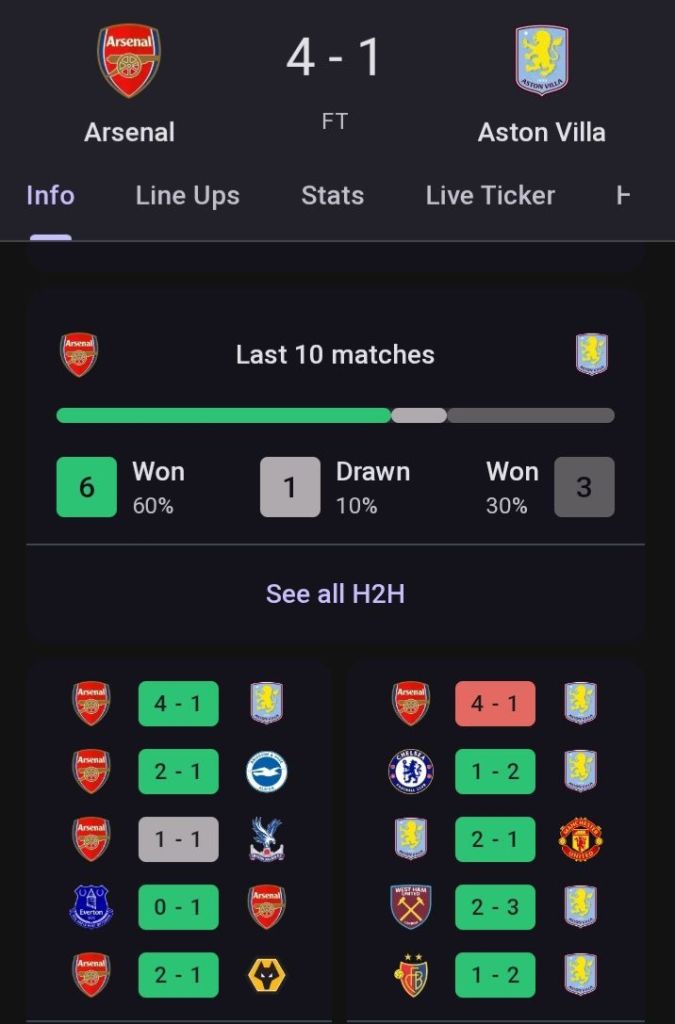The image size is (675, 1024).
Task: Open Arsenal team from the match header
Action: pyautogui.click(x=129, y=85)
